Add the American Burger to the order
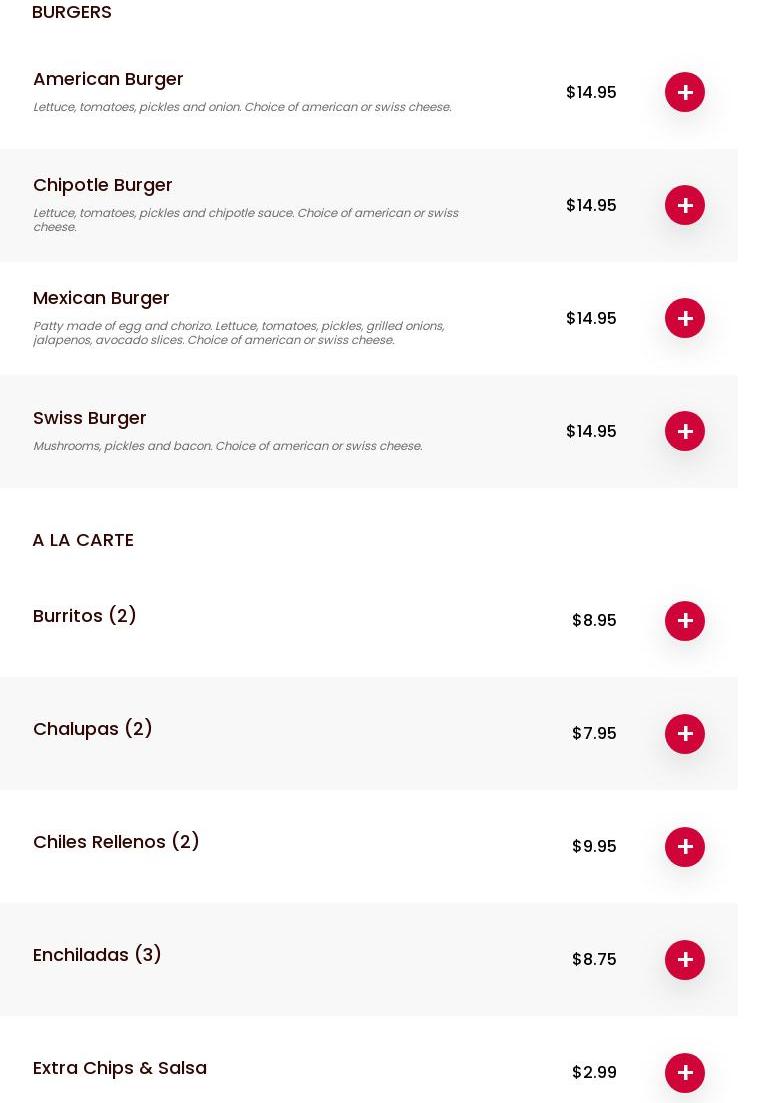The height and width of the screenshot is (1103, 770). pyautogui.click(x=685, y=92)
